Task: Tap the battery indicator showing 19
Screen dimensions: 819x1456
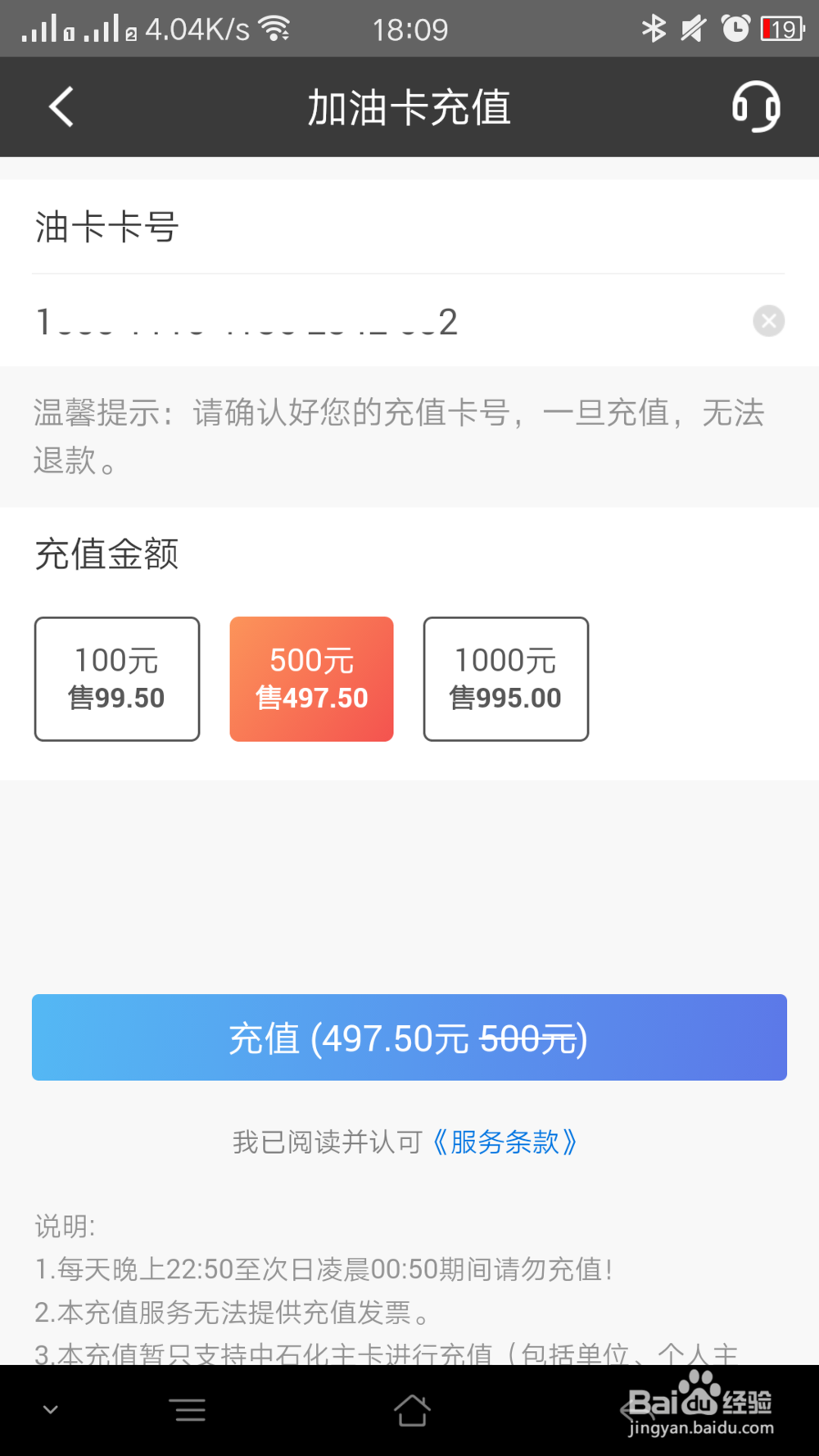Action: pos(780,28)
